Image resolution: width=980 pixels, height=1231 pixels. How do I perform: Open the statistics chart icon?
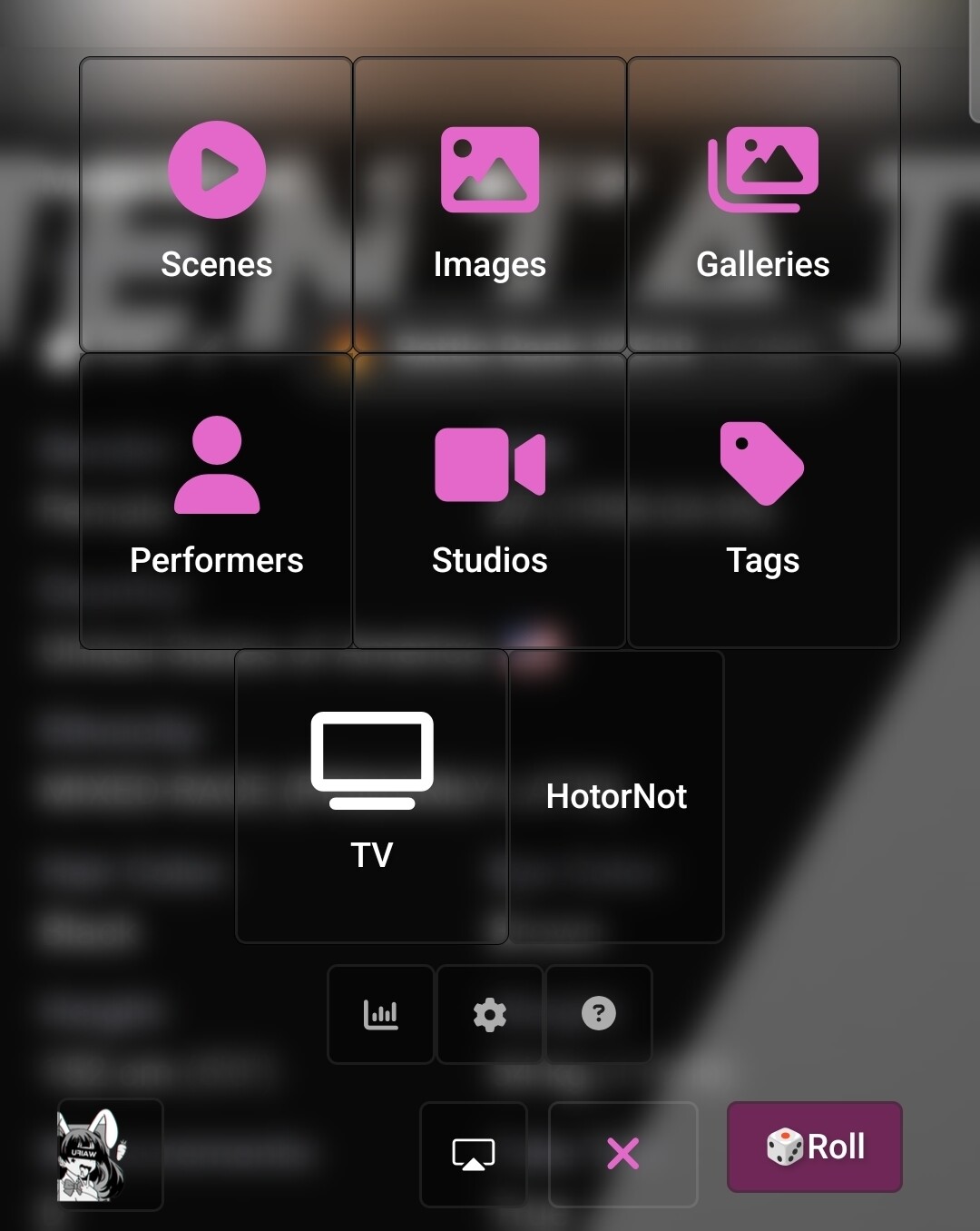coord(380,1014)
